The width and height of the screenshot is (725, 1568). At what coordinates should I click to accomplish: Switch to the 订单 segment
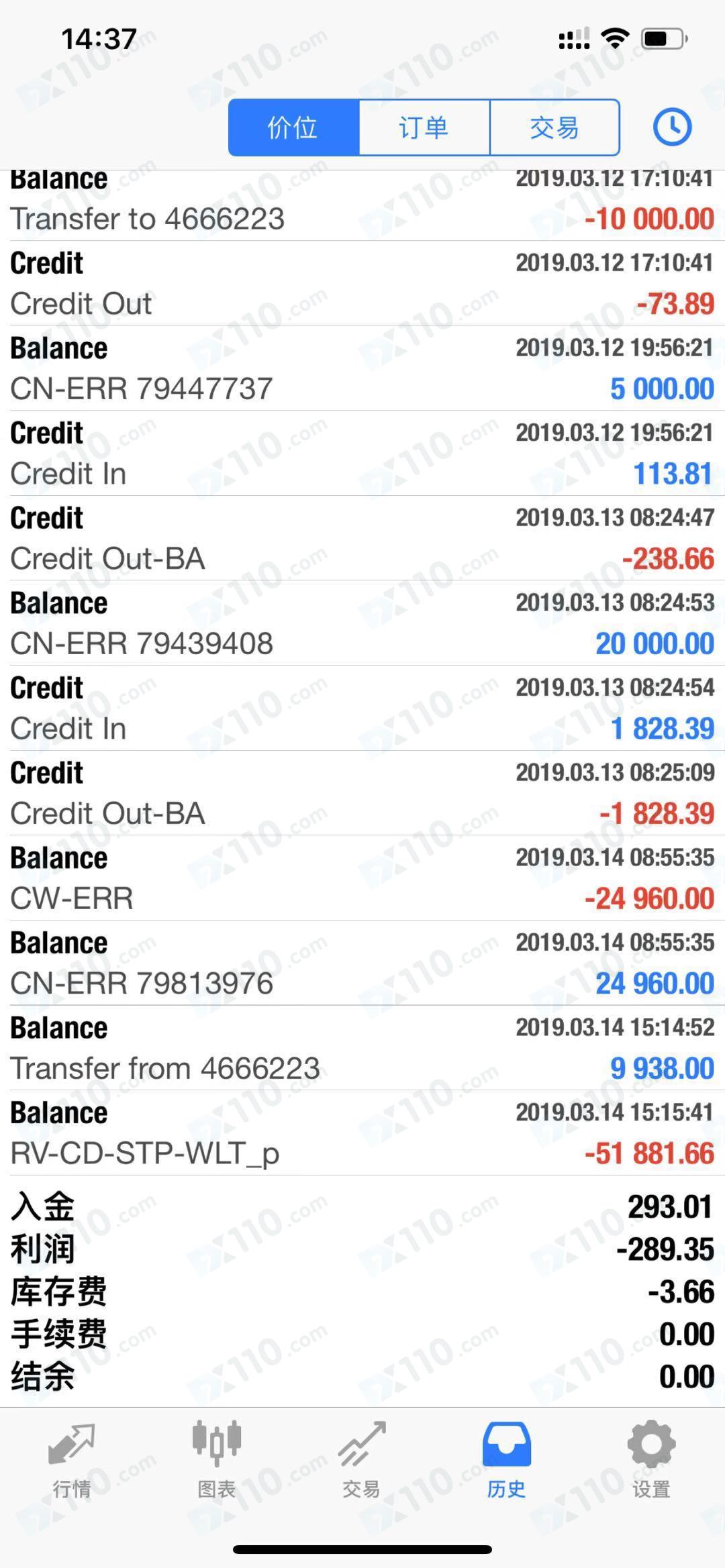click(x=424, y=127)
